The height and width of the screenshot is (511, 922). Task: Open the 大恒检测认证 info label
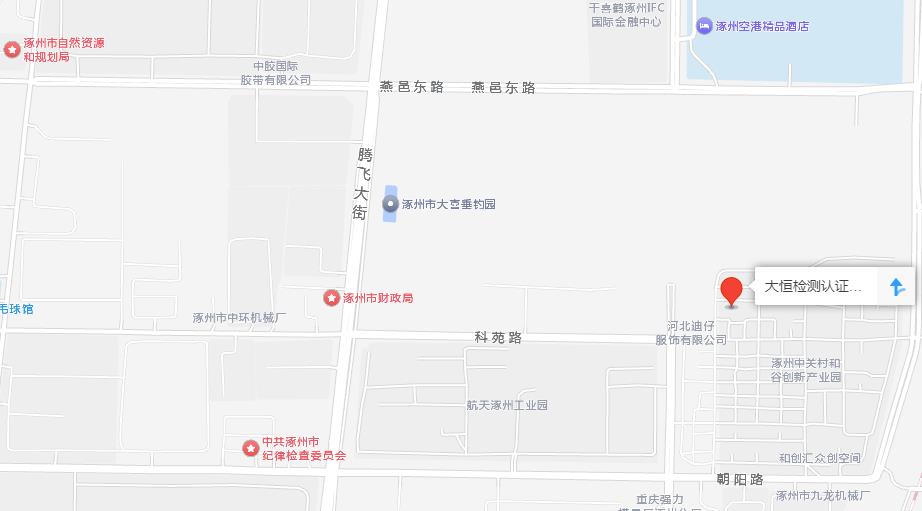813,287
